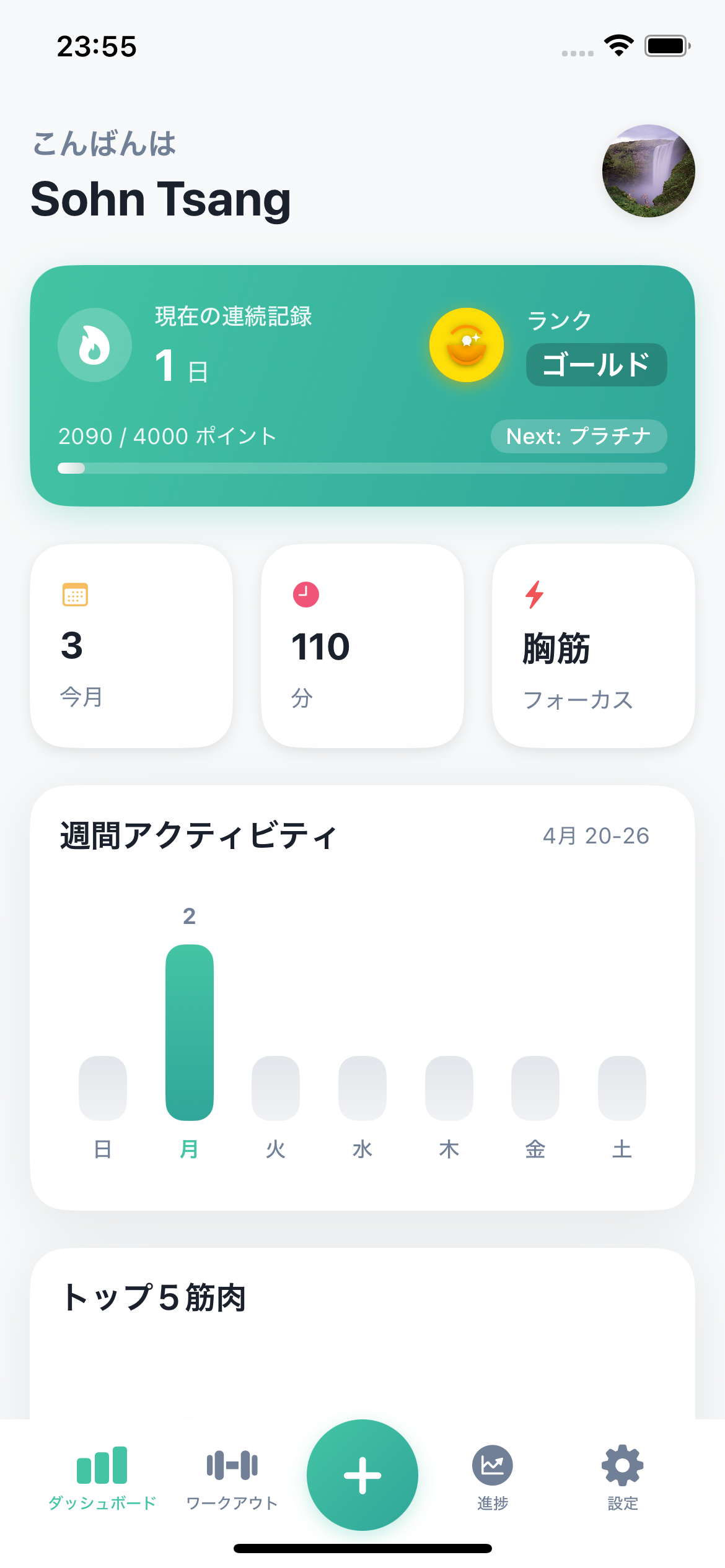Click the Next: プラチナ badge
This screenshot has width=725, height=1568.
click(x=580, y=437)
